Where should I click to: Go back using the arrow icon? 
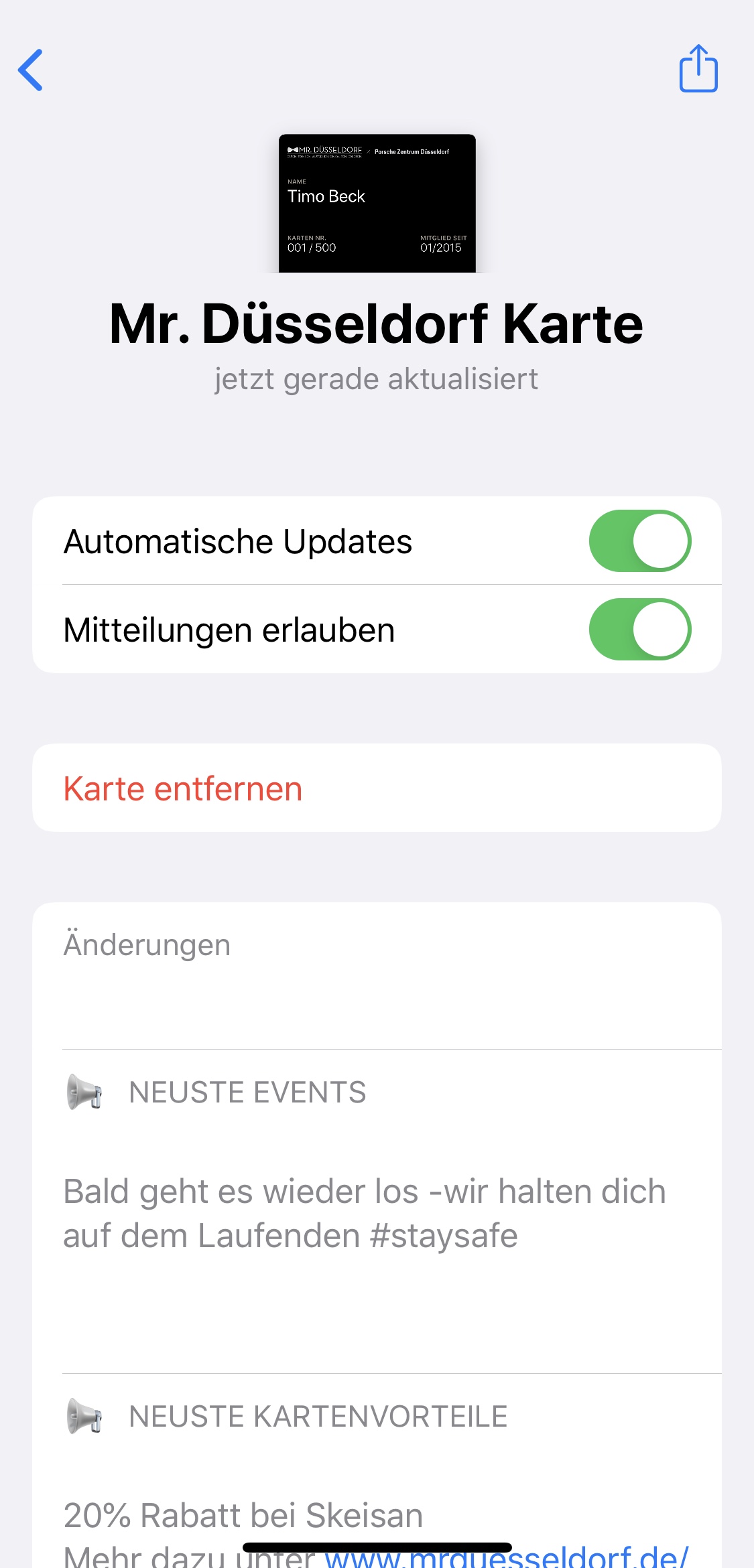[31, 70]
